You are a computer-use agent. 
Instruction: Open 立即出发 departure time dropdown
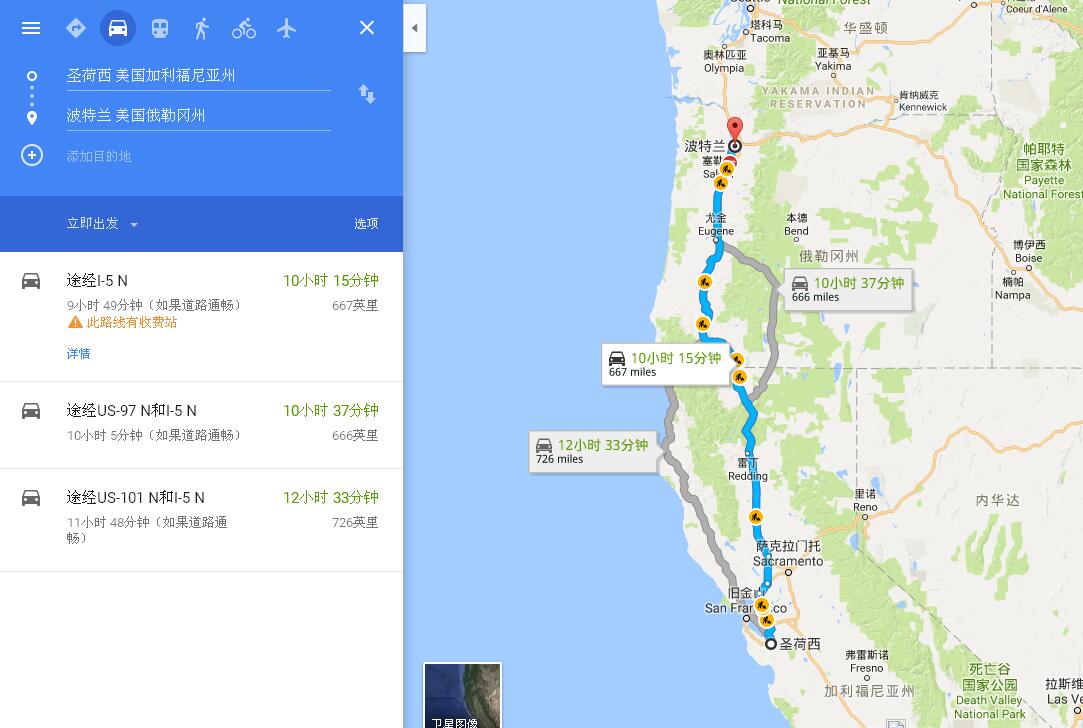point(102,224)
